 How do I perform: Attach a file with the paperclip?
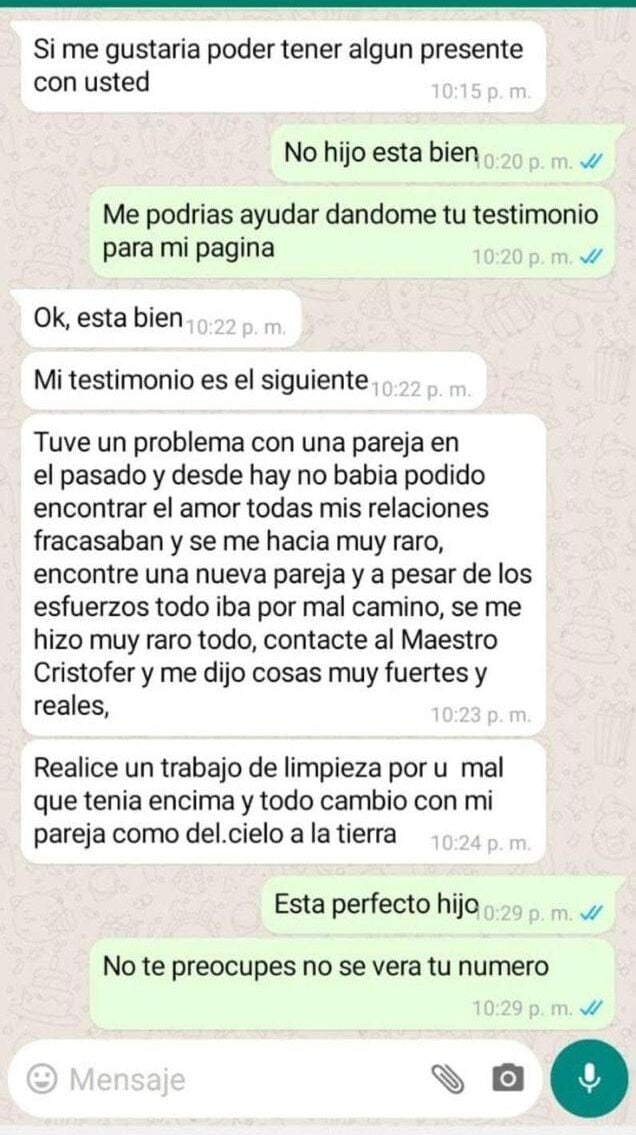click(x=448, y=1078)
